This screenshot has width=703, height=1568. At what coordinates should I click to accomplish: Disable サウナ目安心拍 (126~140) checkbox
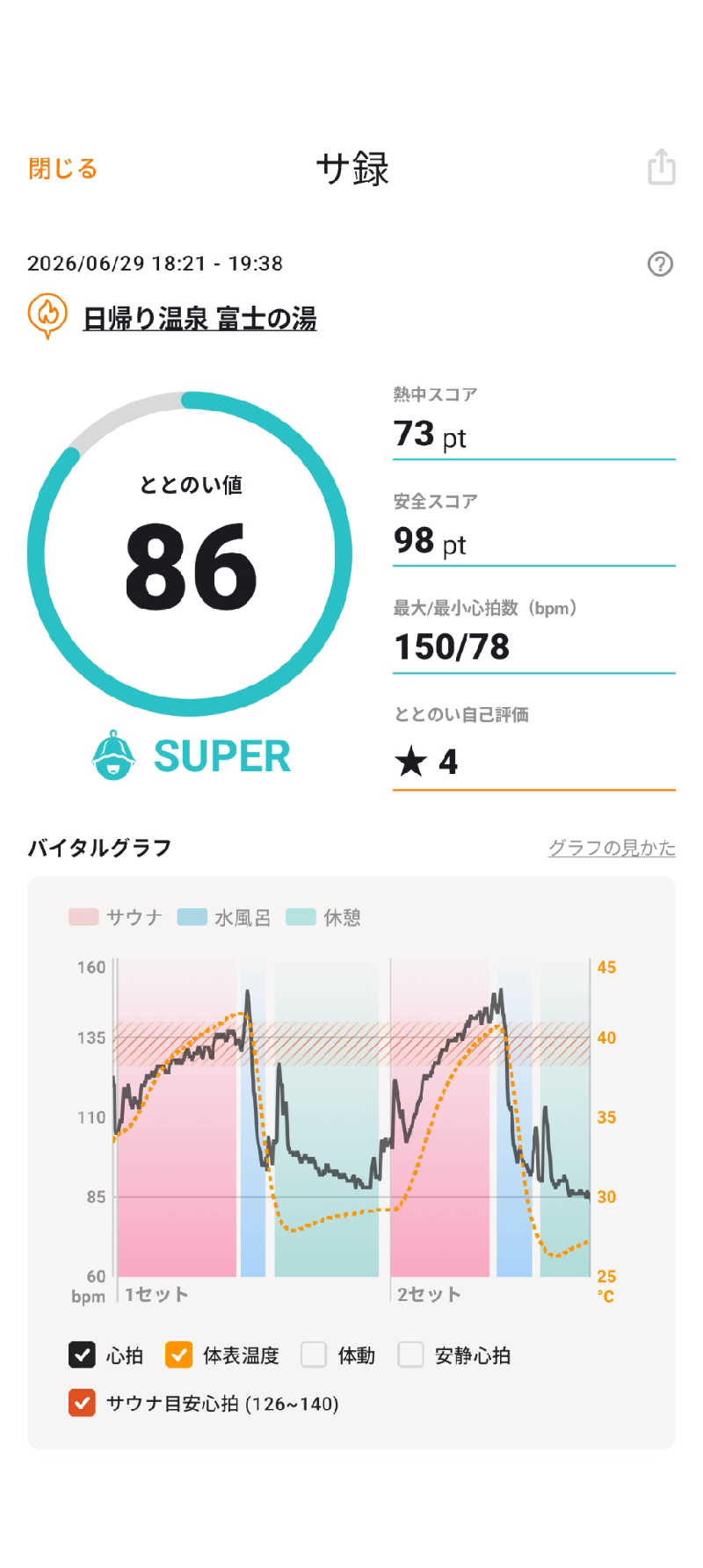82,1403
